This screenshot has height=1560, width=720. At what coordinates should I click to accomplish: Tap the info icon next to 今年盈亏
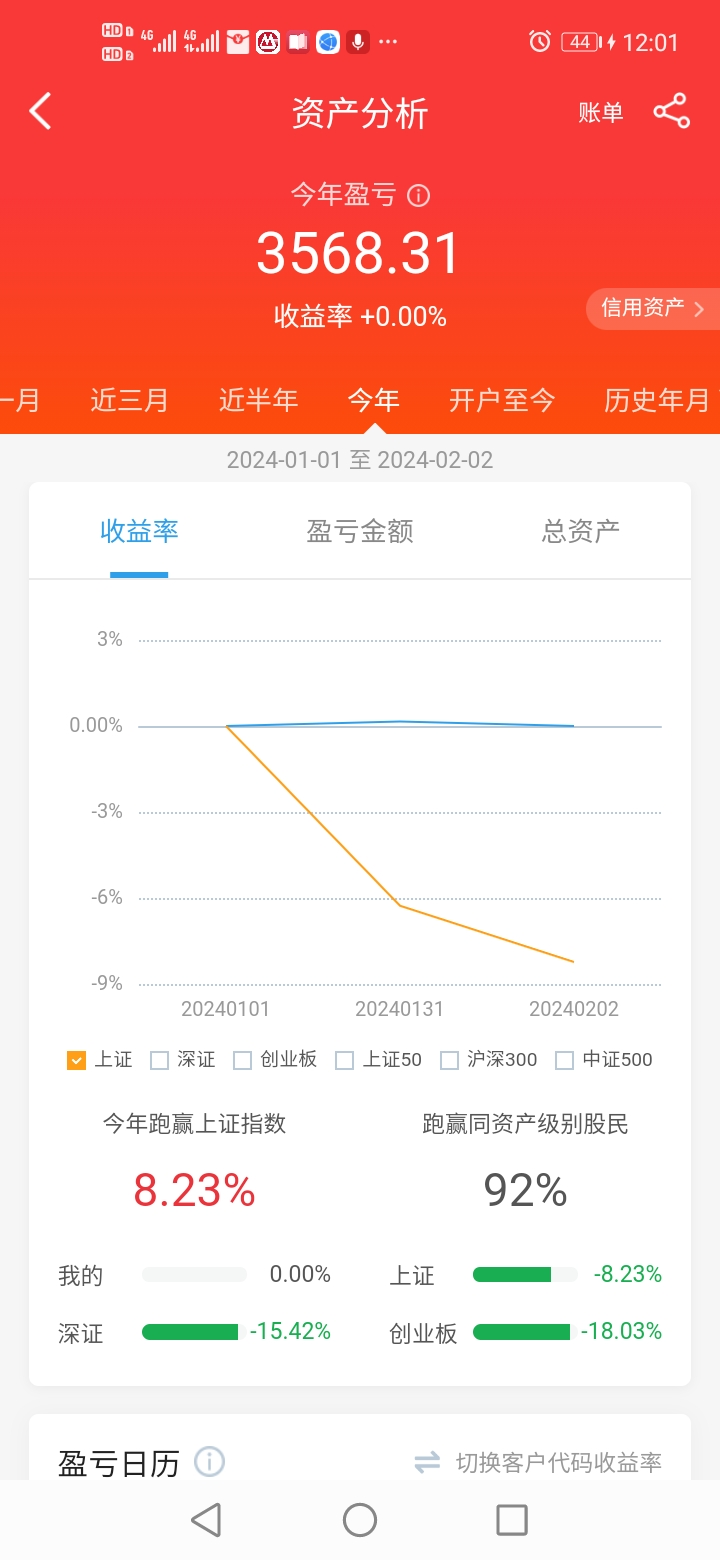(419, 195)
